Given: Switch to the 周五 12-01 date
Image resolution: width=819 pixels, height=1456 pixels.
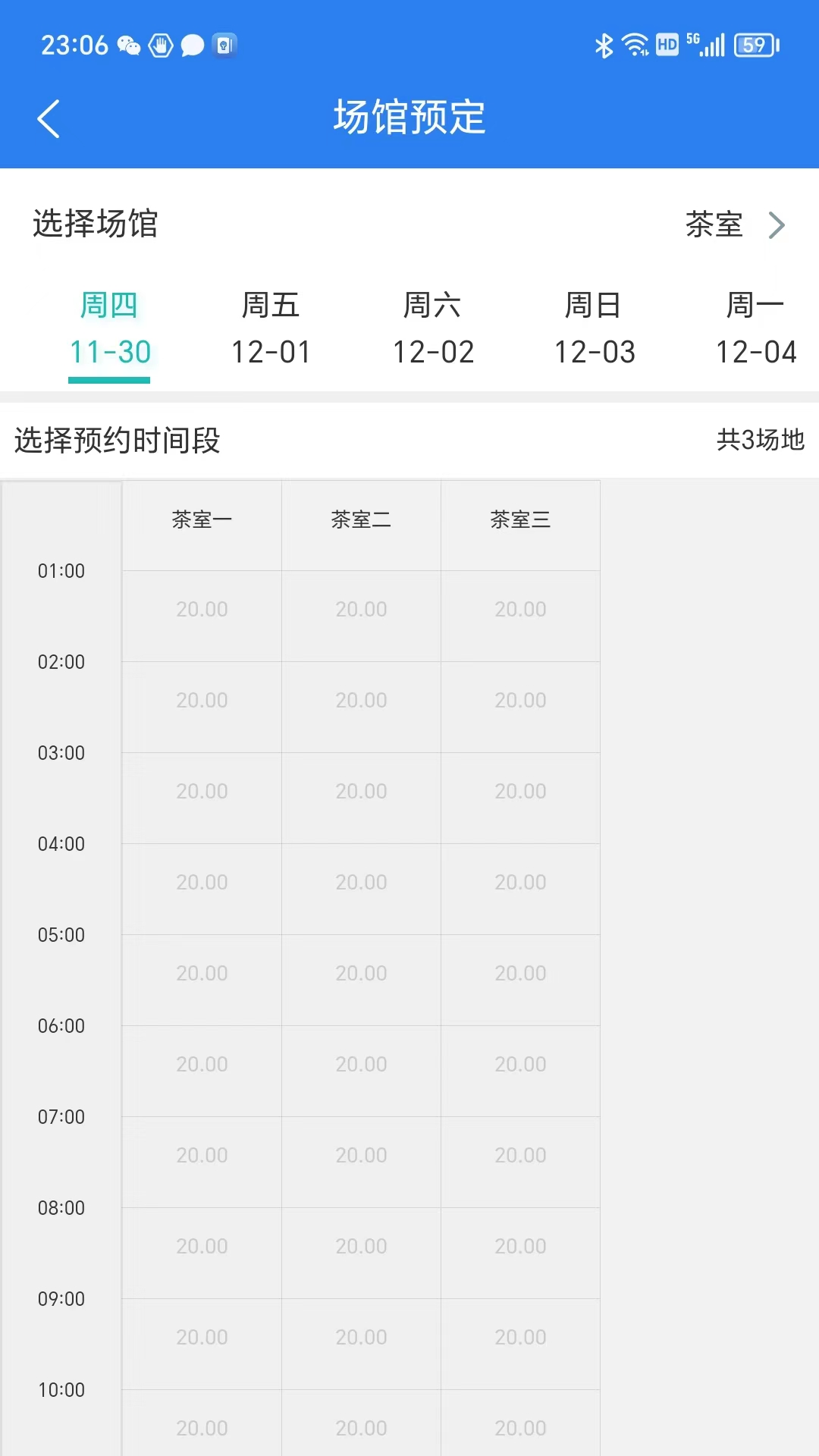Looking at the screenshot, I should pyautogui.click(x=271, y=329).
